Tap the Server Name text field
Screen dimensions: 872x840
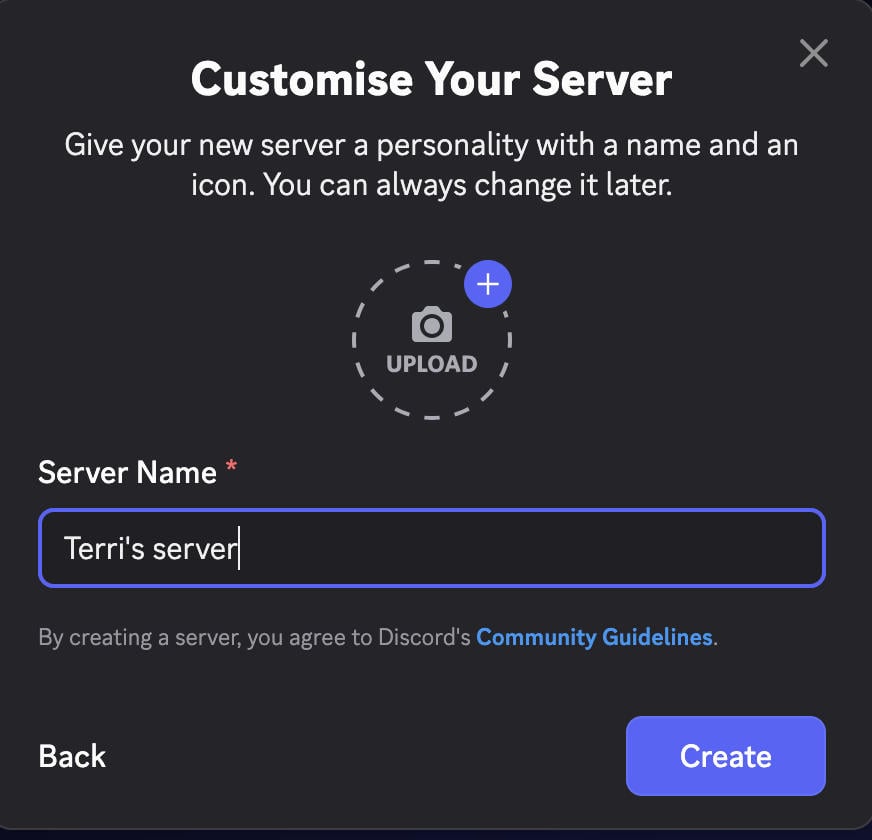click(x=432, y=548)
